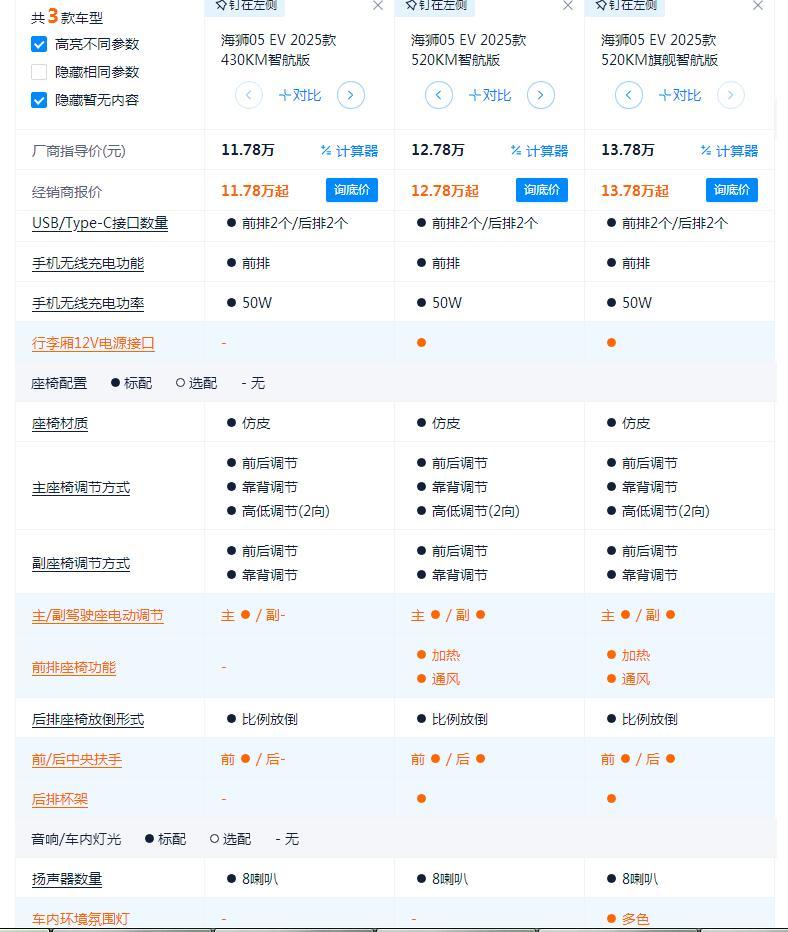The height and width of the screenshot is (932, 788).
Task: Uncheck the 高亮不同参数 checkbox
Action: (39, 44)
